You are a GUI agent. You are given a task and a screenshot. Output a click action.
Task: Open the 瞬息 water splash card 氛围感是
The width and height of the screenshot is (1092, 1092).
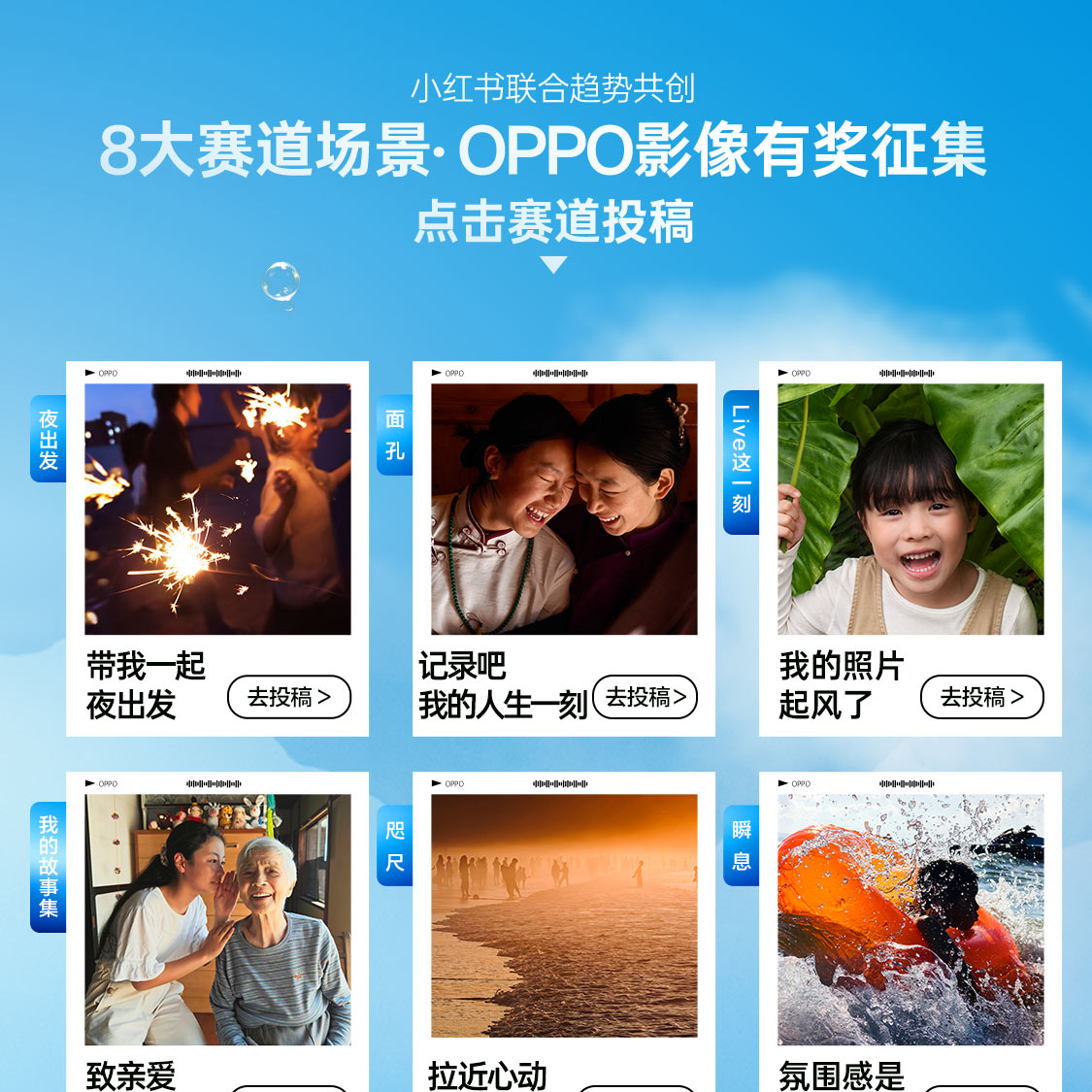(910, 919)
